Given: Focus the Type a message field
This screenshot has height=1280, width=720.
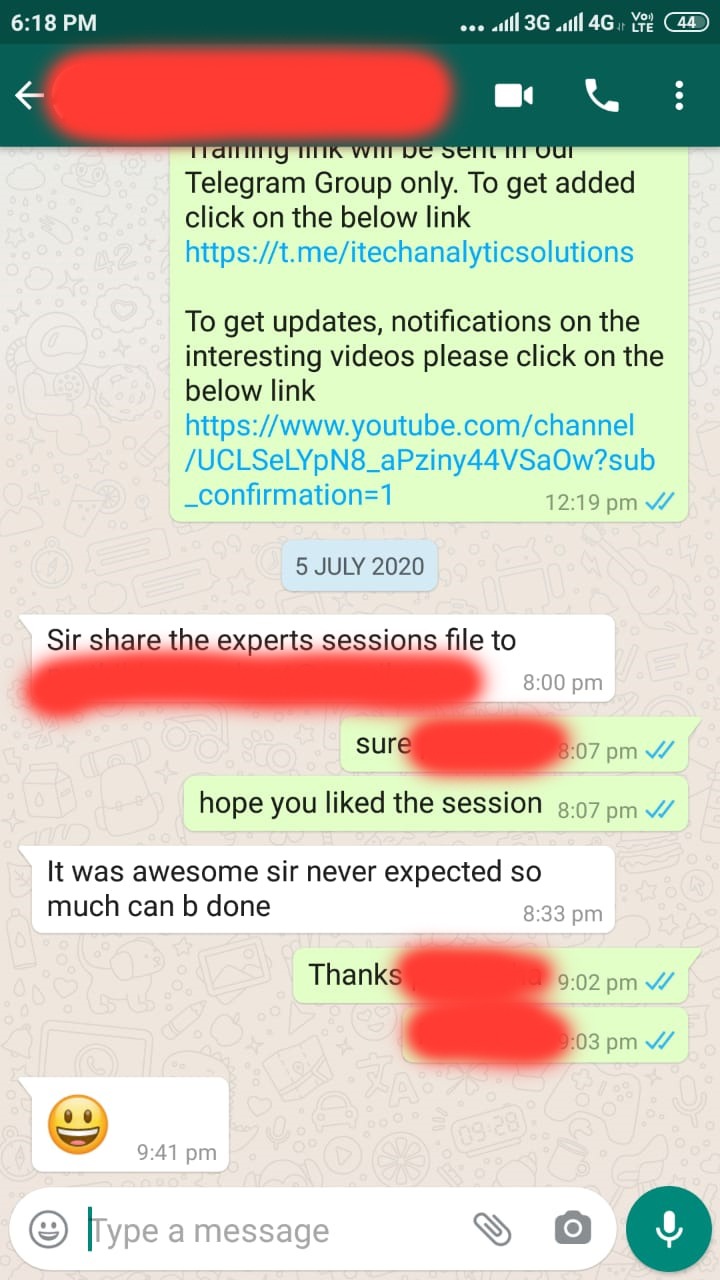Looking at the screenshot, I should [x=270, y=1230].
